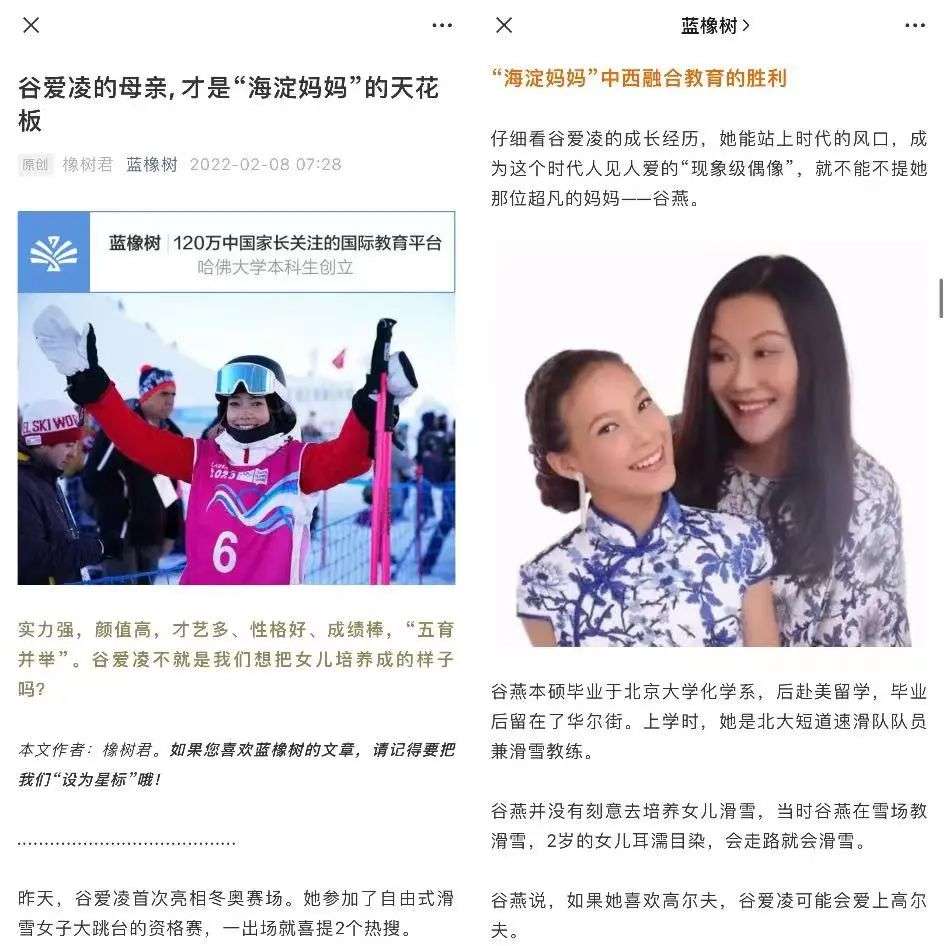Viewport: 946px width, 946px height.
Task: Open the 蓝橡树 account link beside the date
Action: (152, 164)
